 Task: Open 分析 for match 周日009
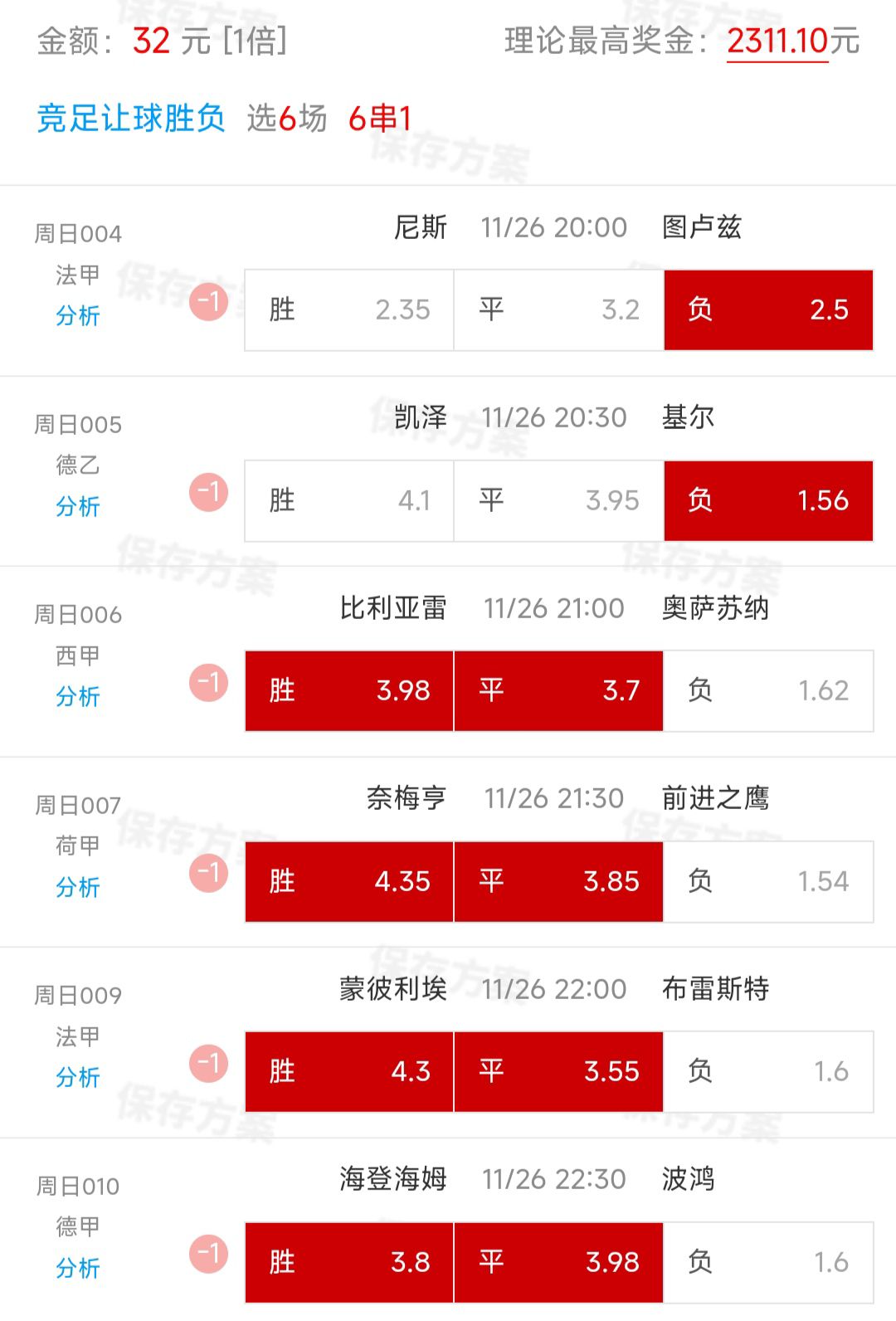coord(77,1077)
